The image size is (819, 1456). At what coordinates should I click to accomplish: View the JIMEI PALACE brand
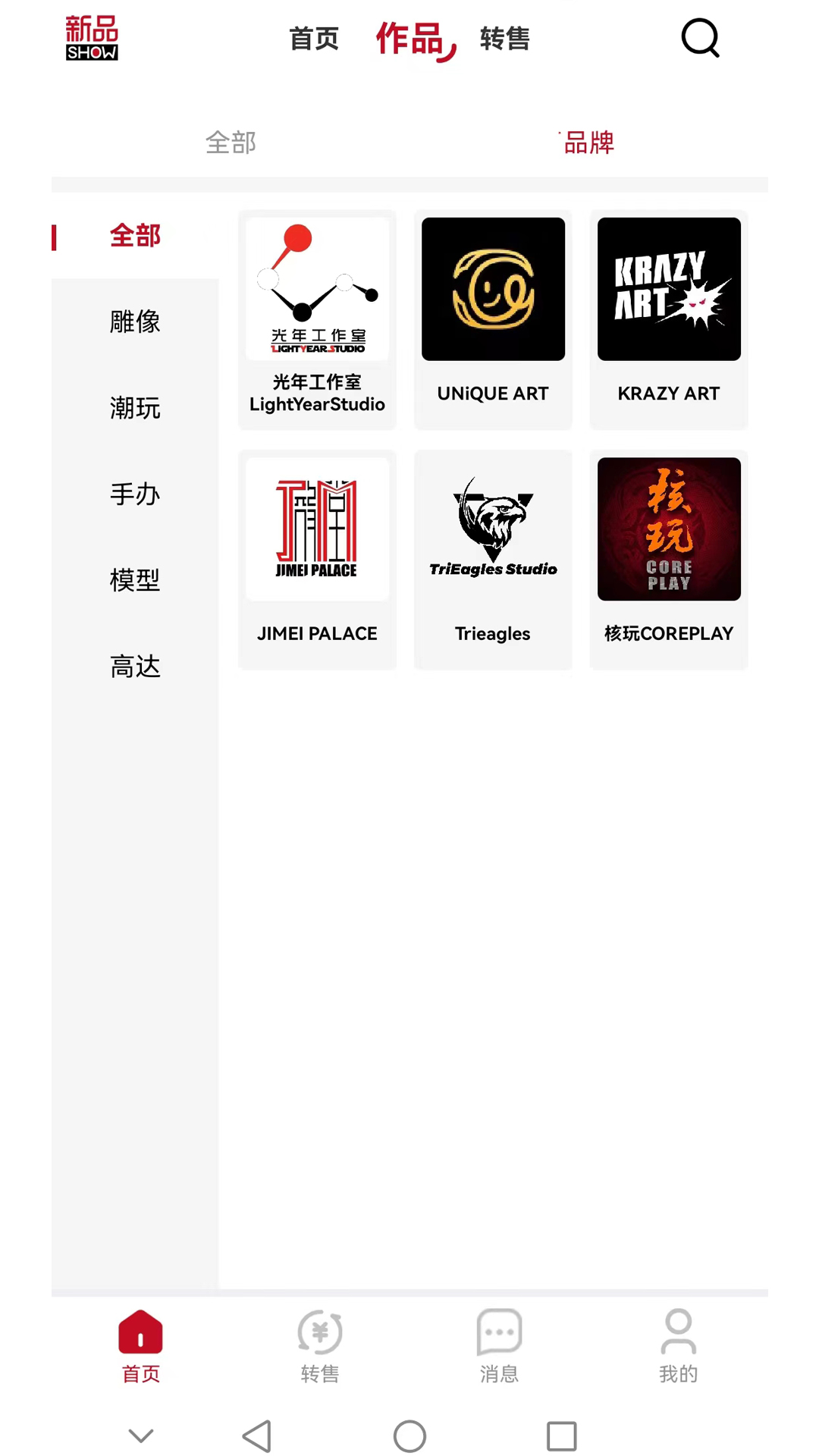tap(317, 559)
